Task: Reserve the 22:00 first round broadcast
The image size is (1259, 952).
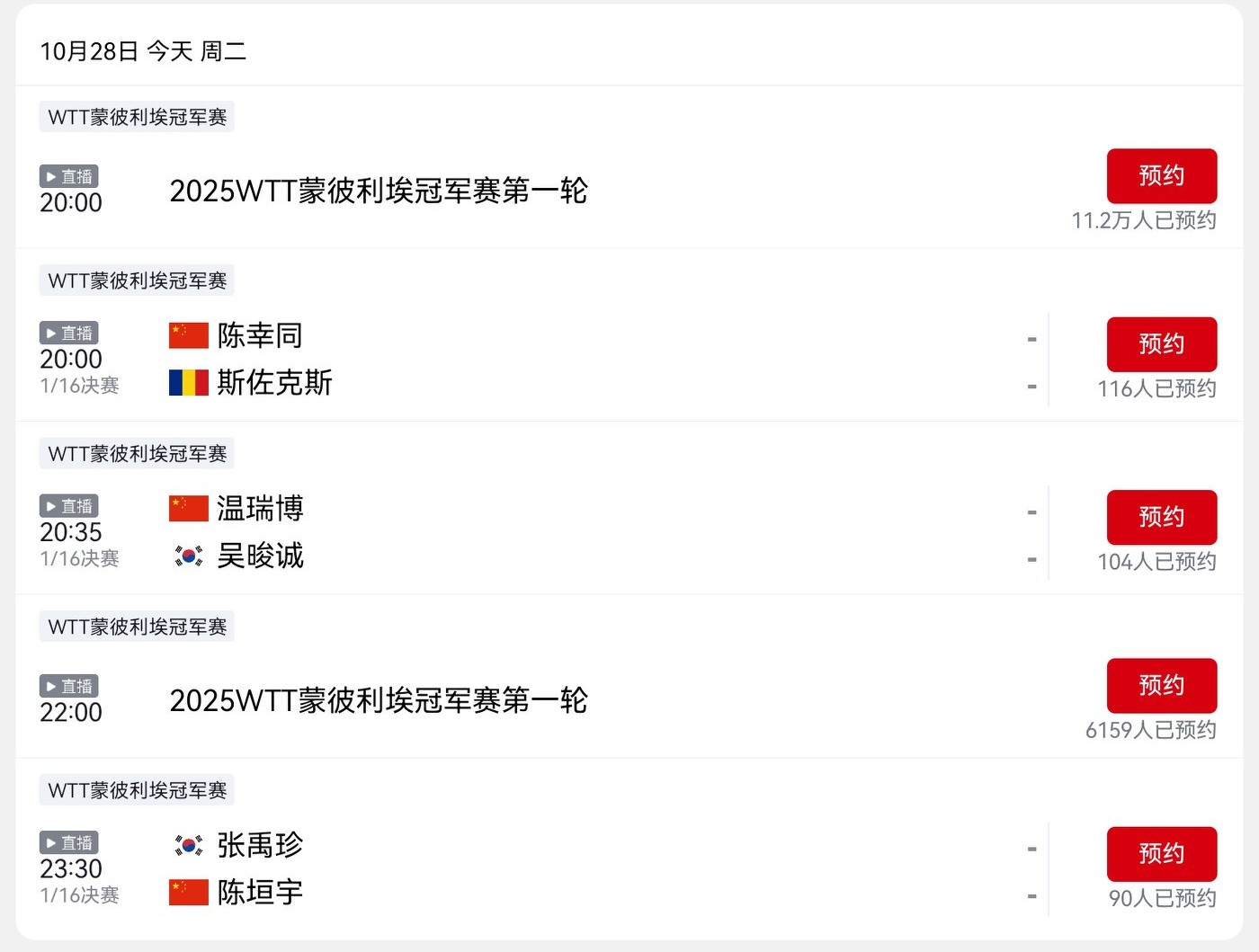Action: point(1161,685)
